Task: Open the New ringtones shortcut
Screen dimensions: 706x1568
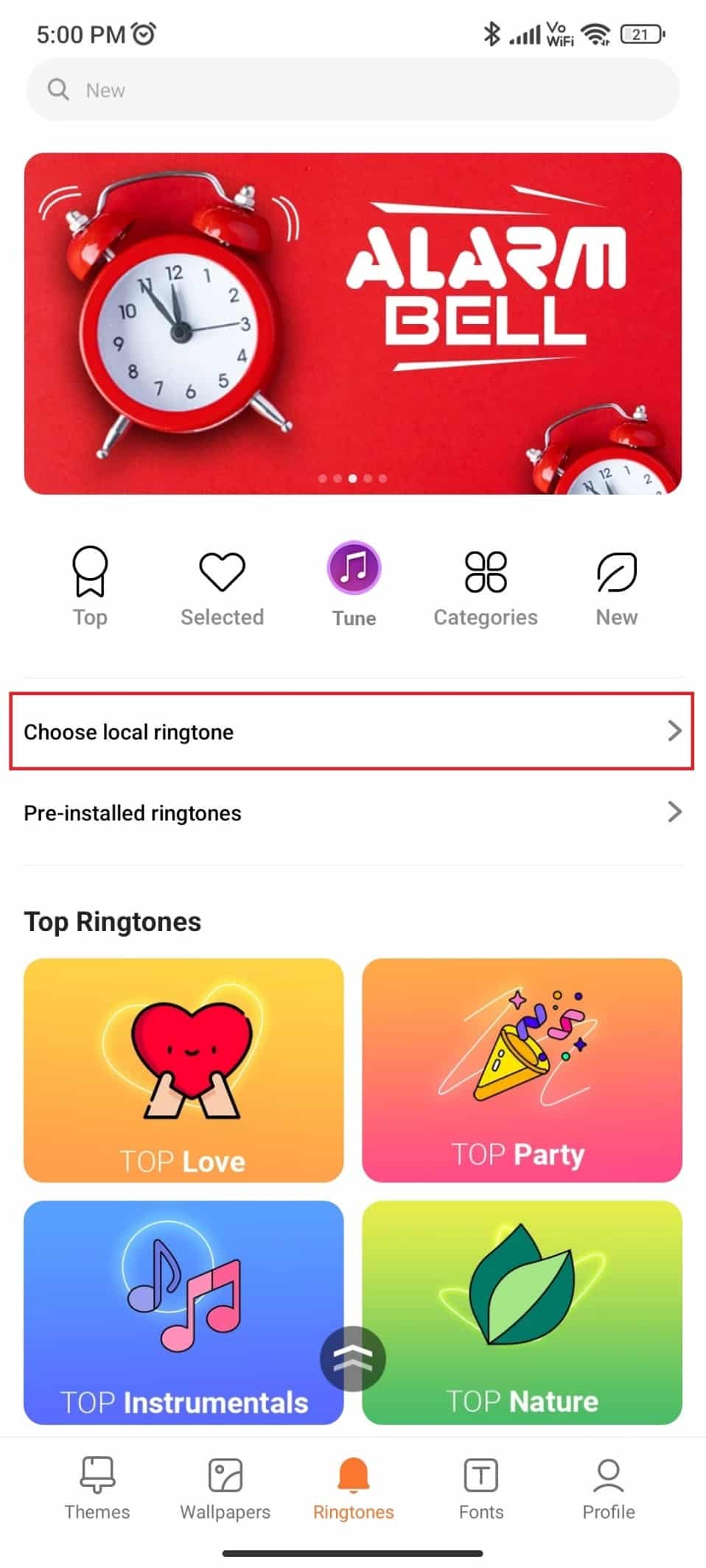Action: click(616, 586)
